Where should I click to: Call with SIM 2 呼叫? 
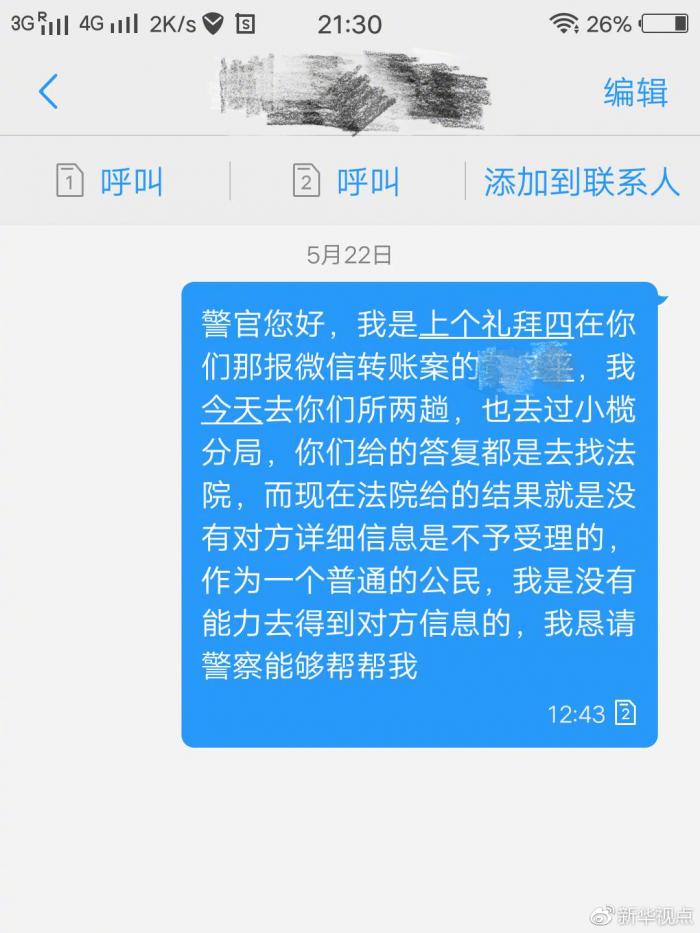pos(346,182)
